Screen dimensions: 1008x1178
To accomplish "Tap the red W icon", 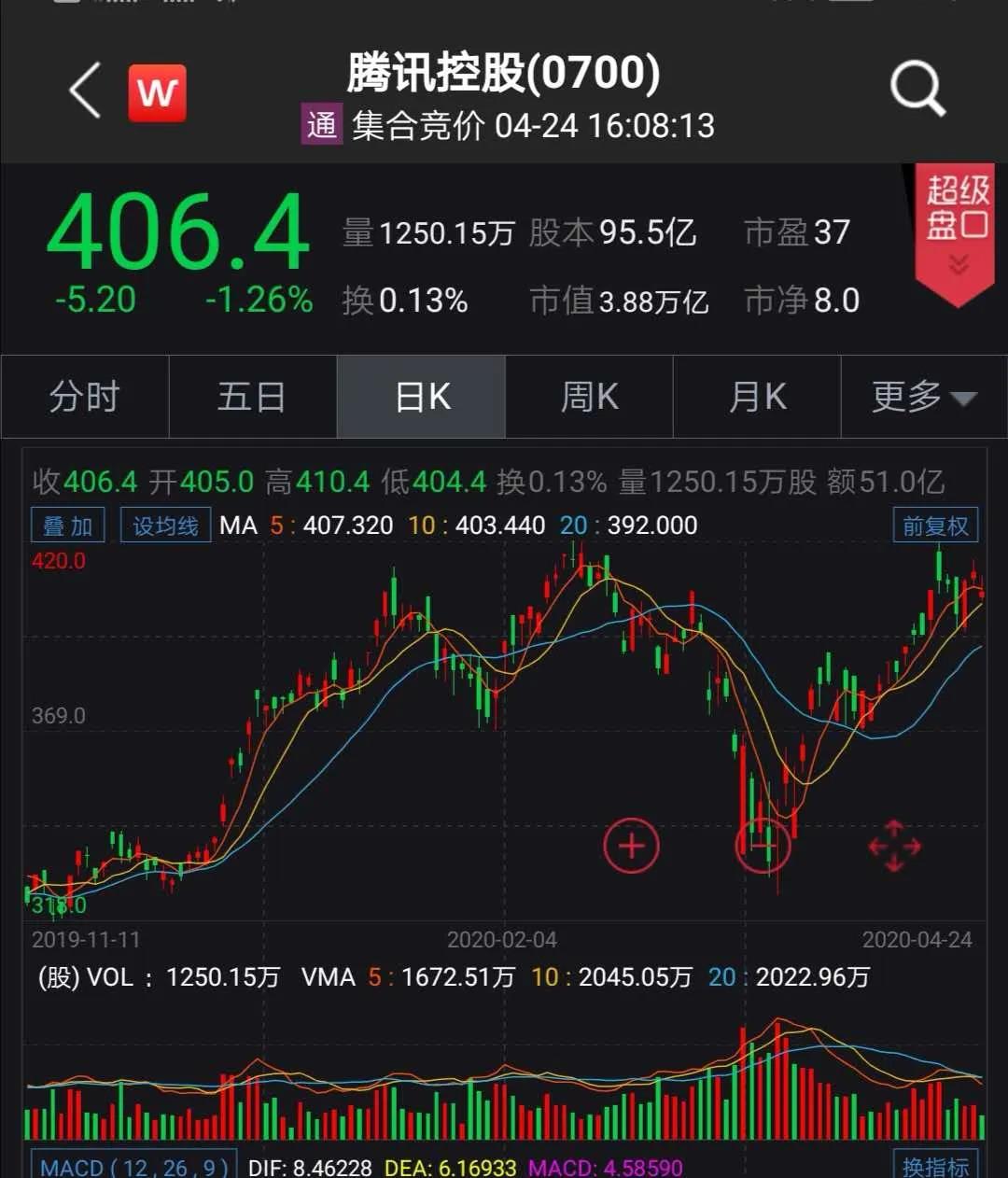I will pyautogui.click(x=157, y=92).
